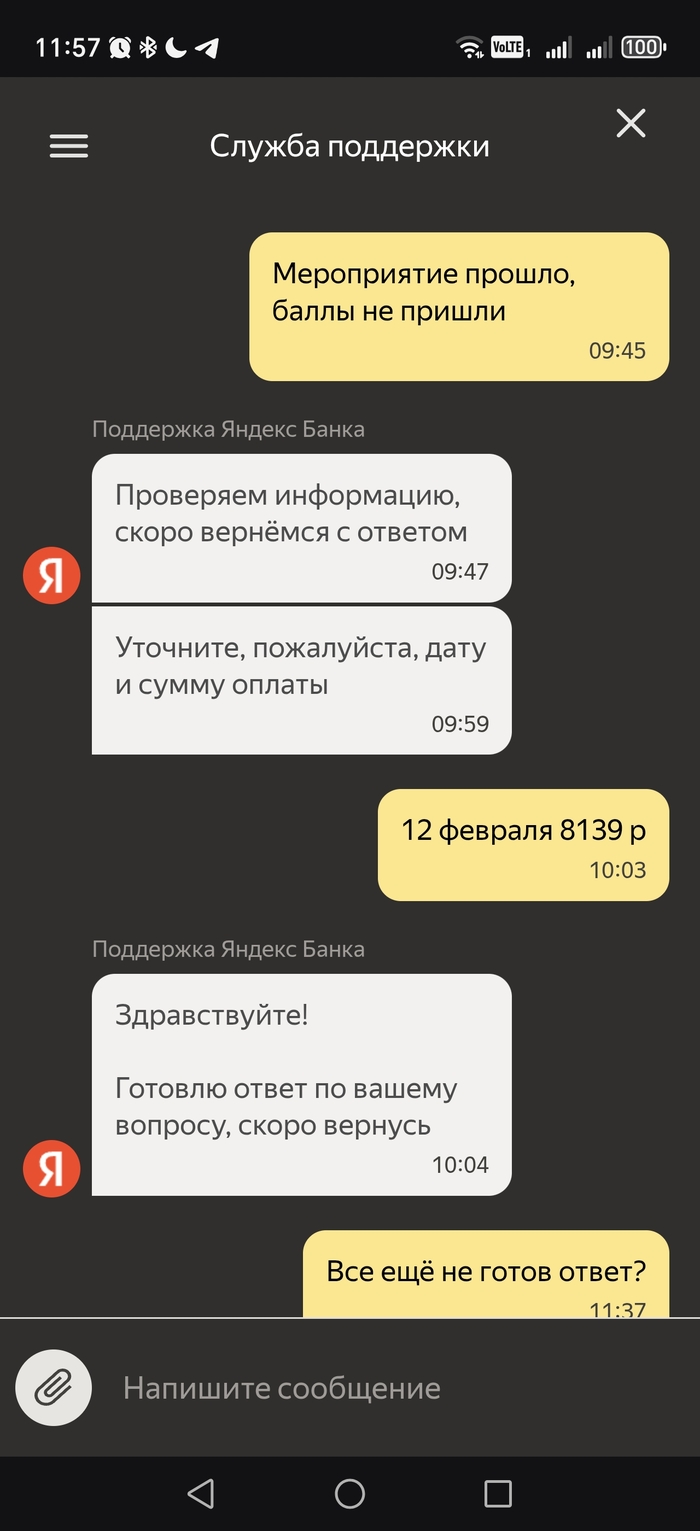Return to the home screen
The image size is (700, 1531).
(x=350, y=1494)
